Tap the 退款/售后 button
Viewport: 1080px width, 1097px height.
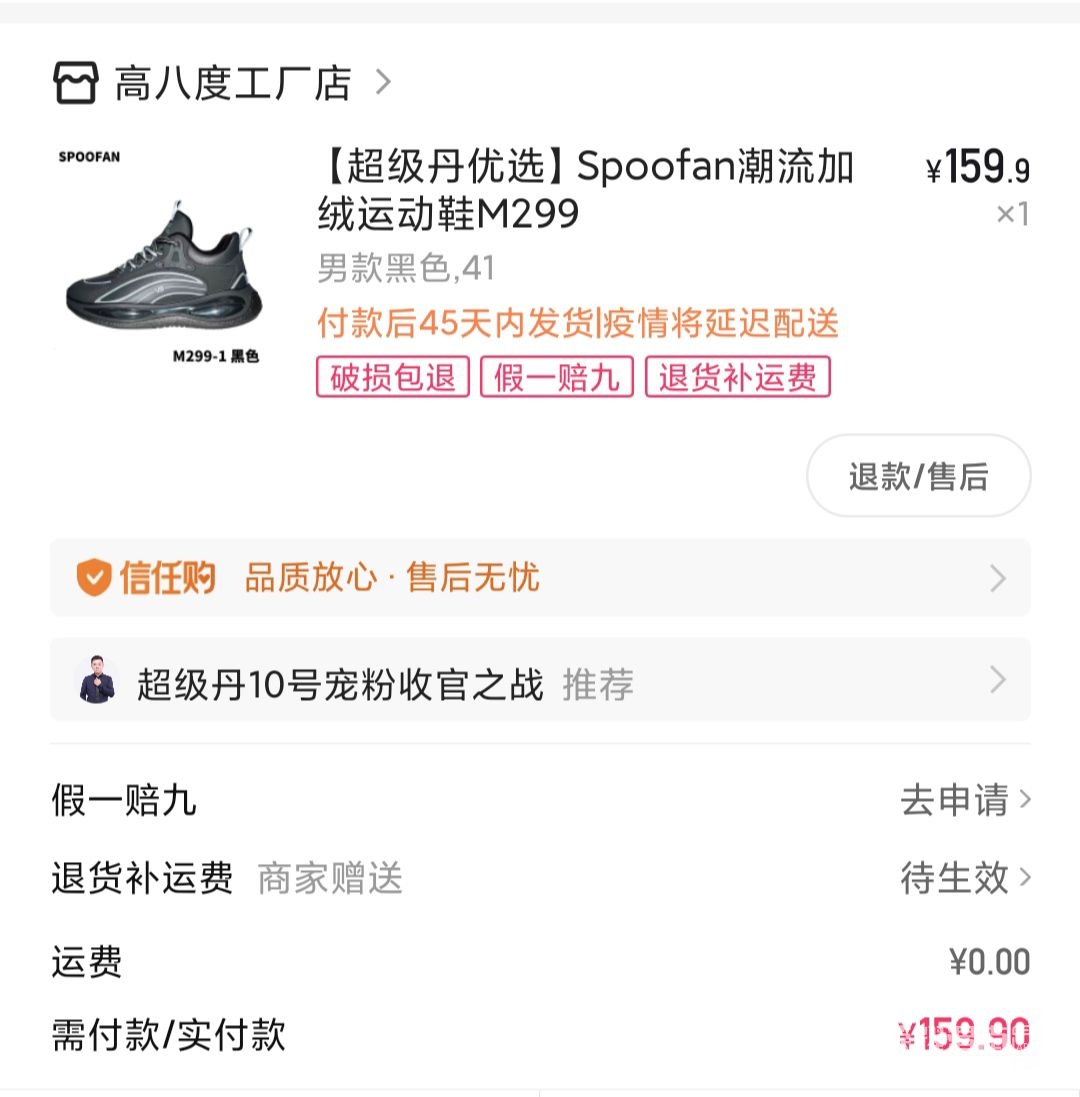(x=918, y=476)
